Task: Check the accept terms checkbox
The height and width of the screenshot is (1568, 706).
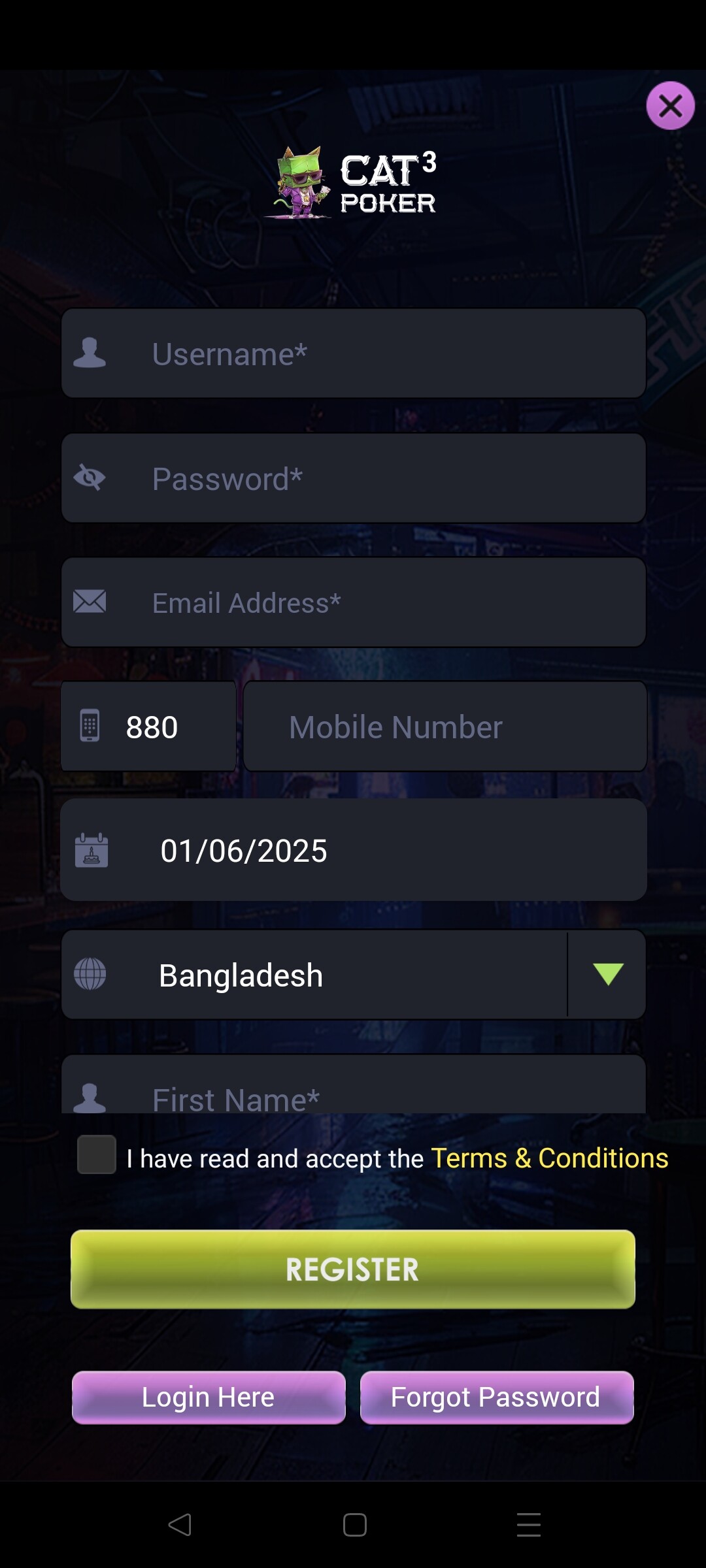Action: coord(97,1154)
